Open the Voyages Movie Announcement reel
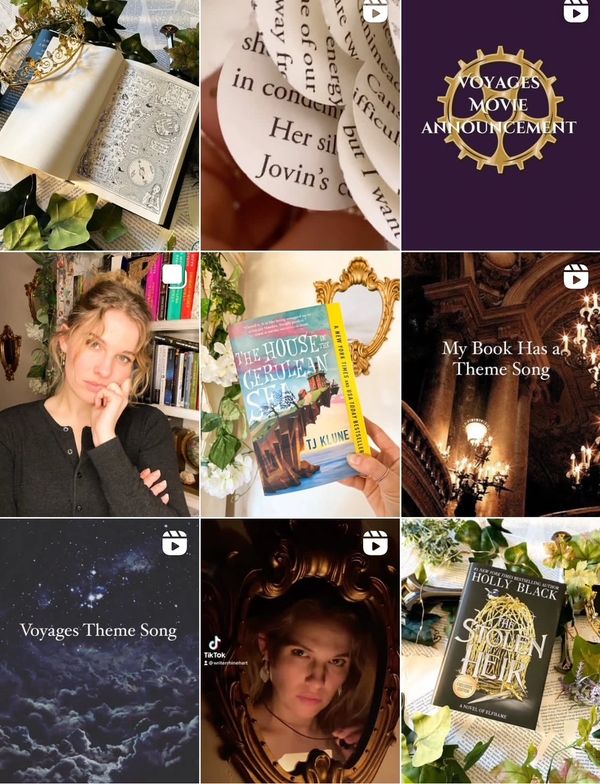The height and width of the screenshot is (784, 600). 500,124
